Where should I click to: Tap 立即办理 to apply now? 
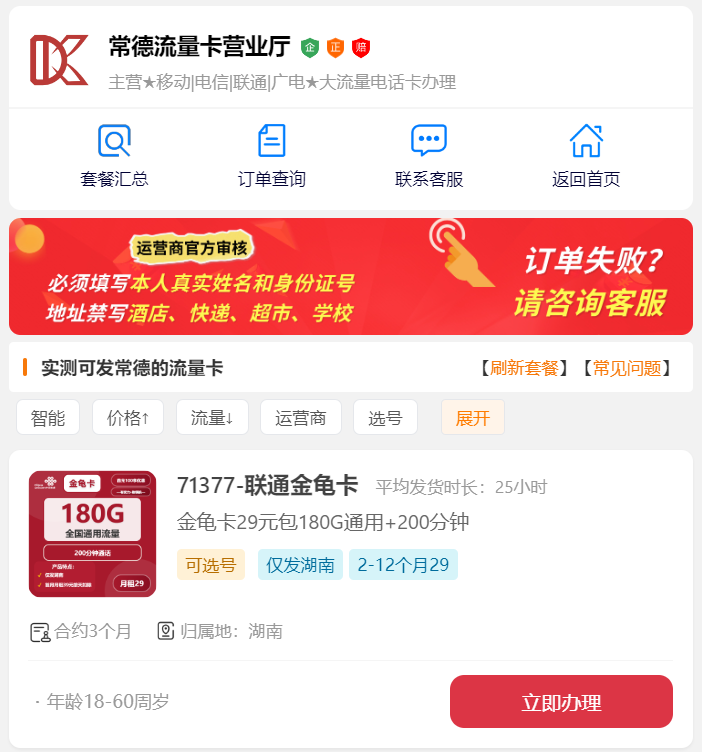561,702
